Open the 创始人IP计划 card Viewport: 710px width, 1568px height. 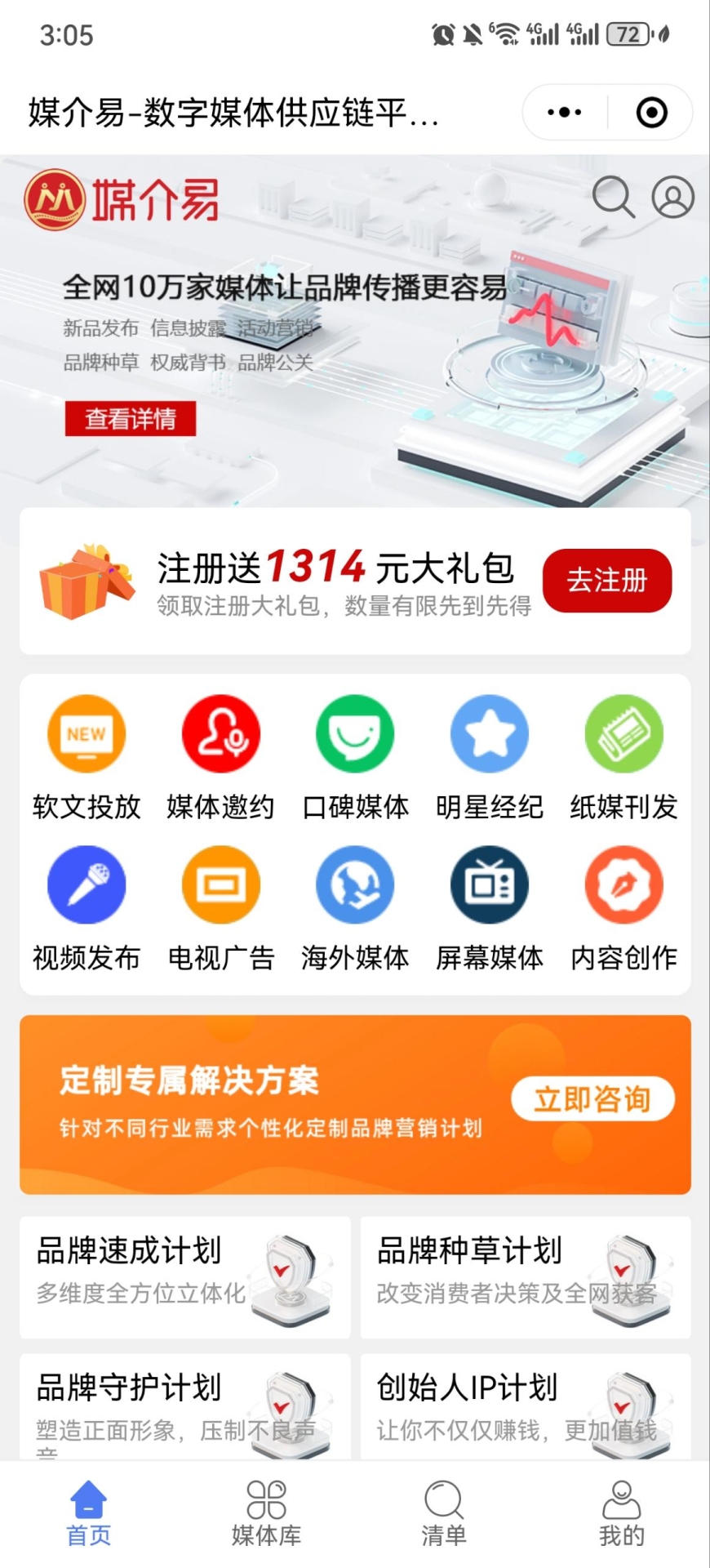[526, 1406]
